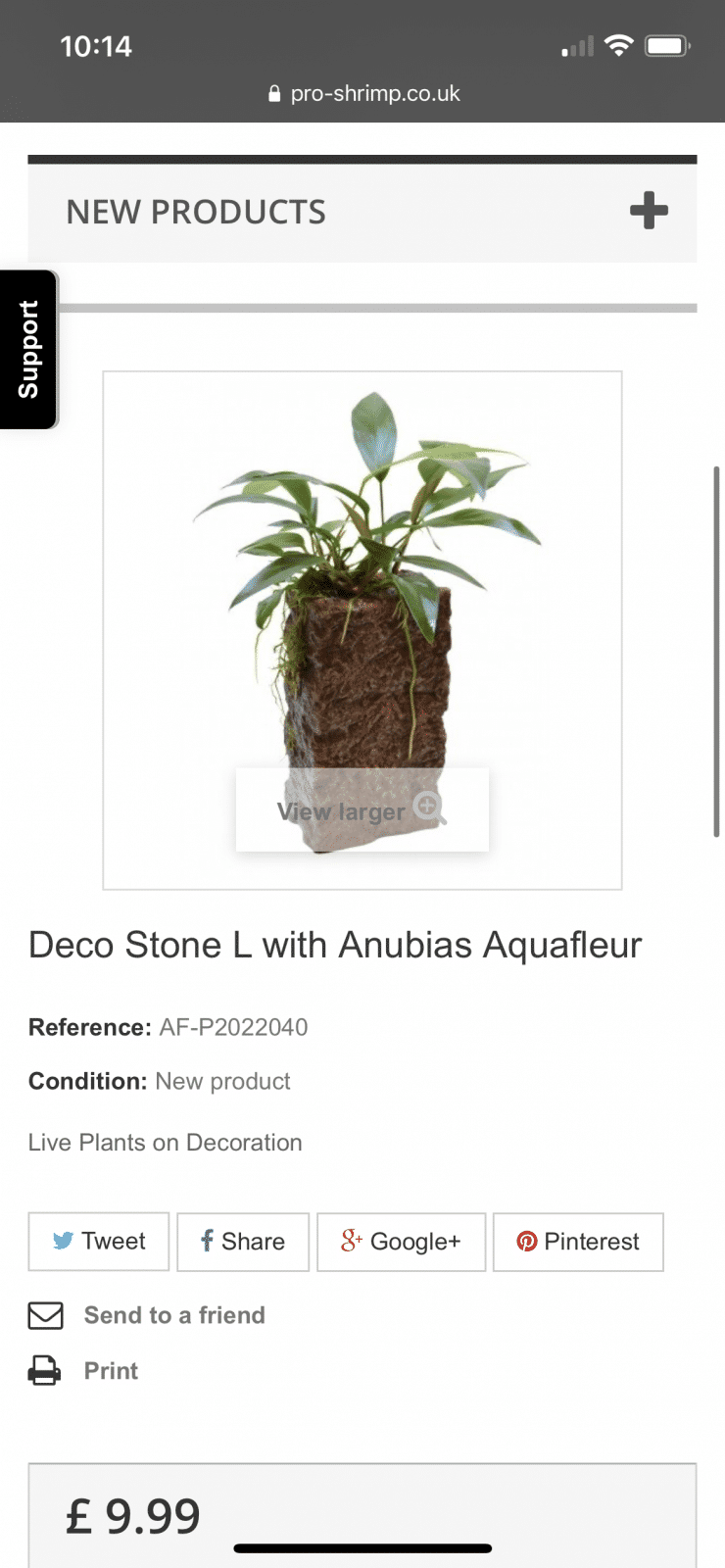Pin the product on Pinterest
Image resolution: width=725 pixels, height=1568 pixels.
[x=578, y=1242]
